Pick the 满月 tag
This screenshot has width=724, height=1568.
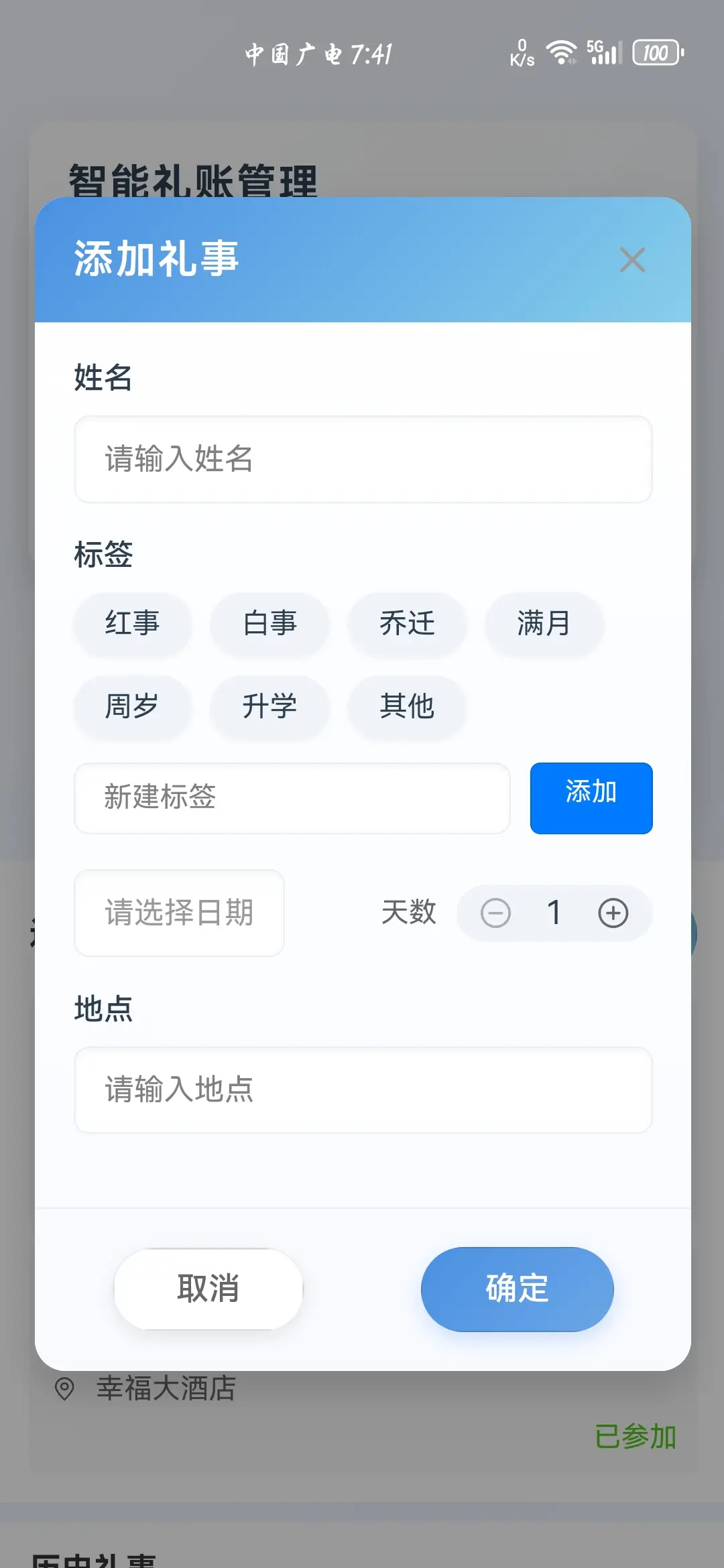[x=544, y=624]
